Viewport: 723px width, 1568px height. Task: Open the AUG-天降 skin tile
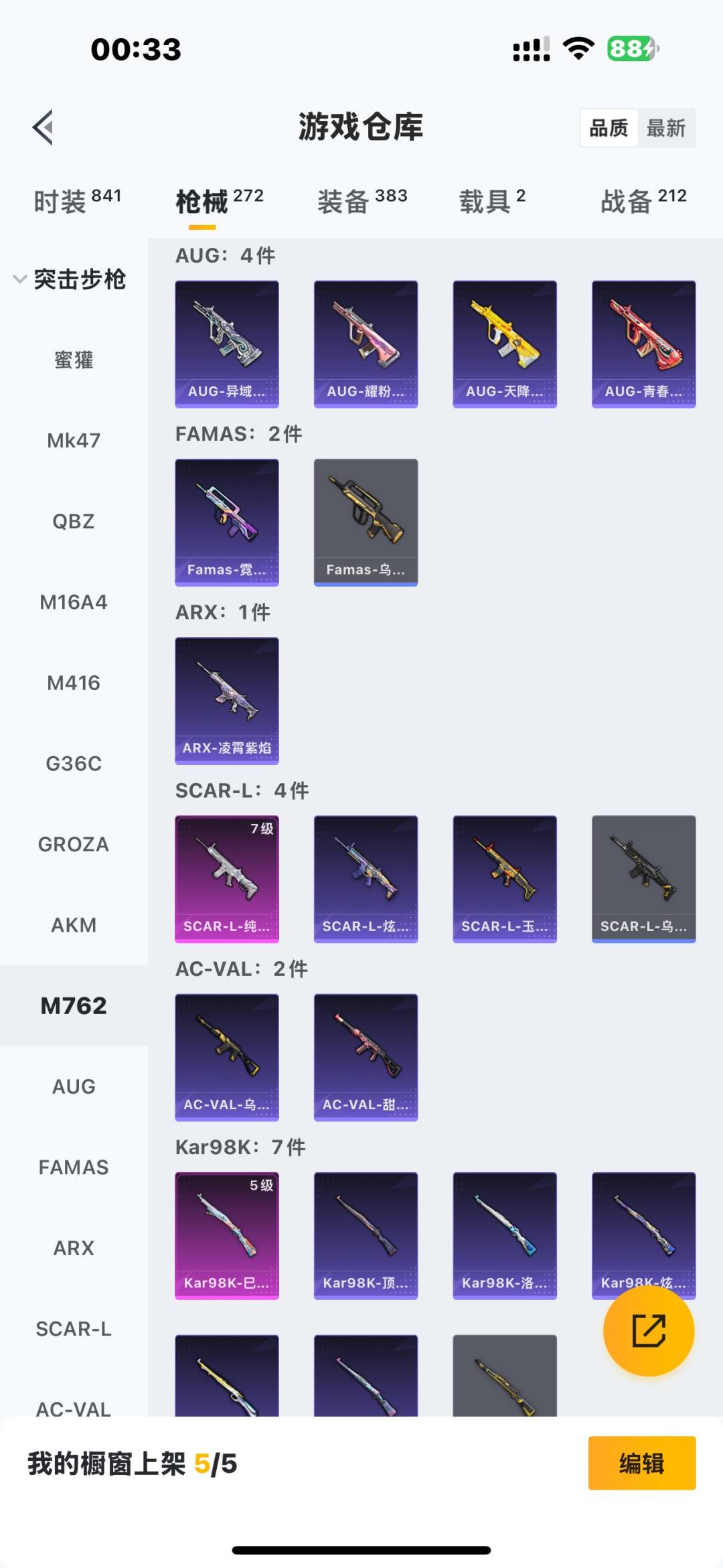(505, 344)
